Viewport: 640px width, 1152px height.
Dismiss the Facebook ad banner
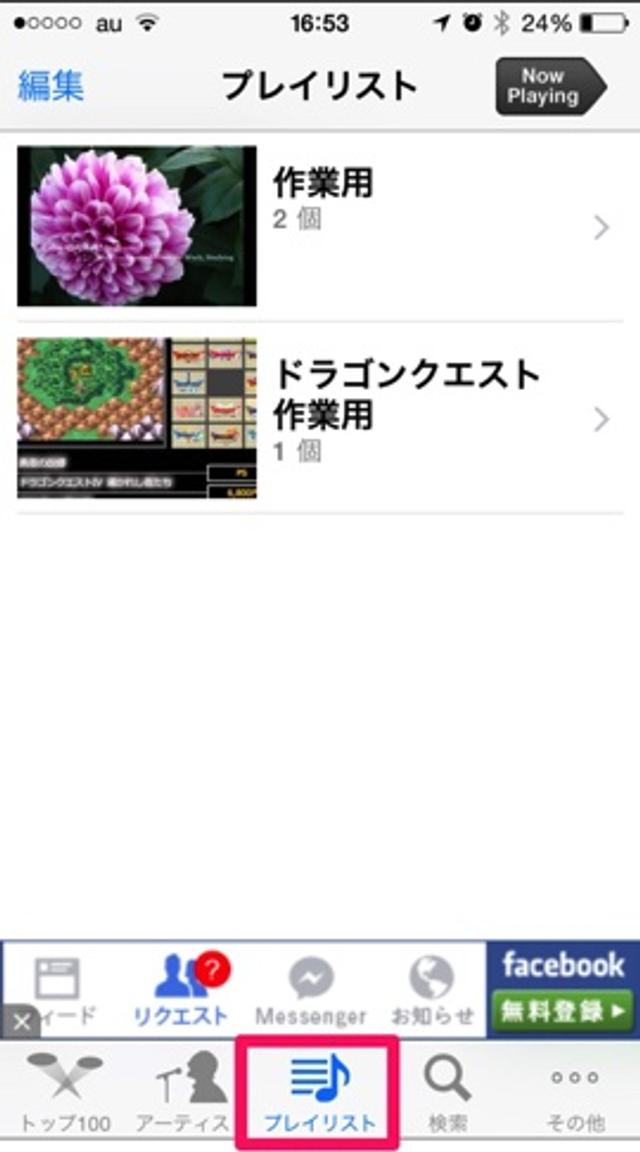(x=22, y=1022)
